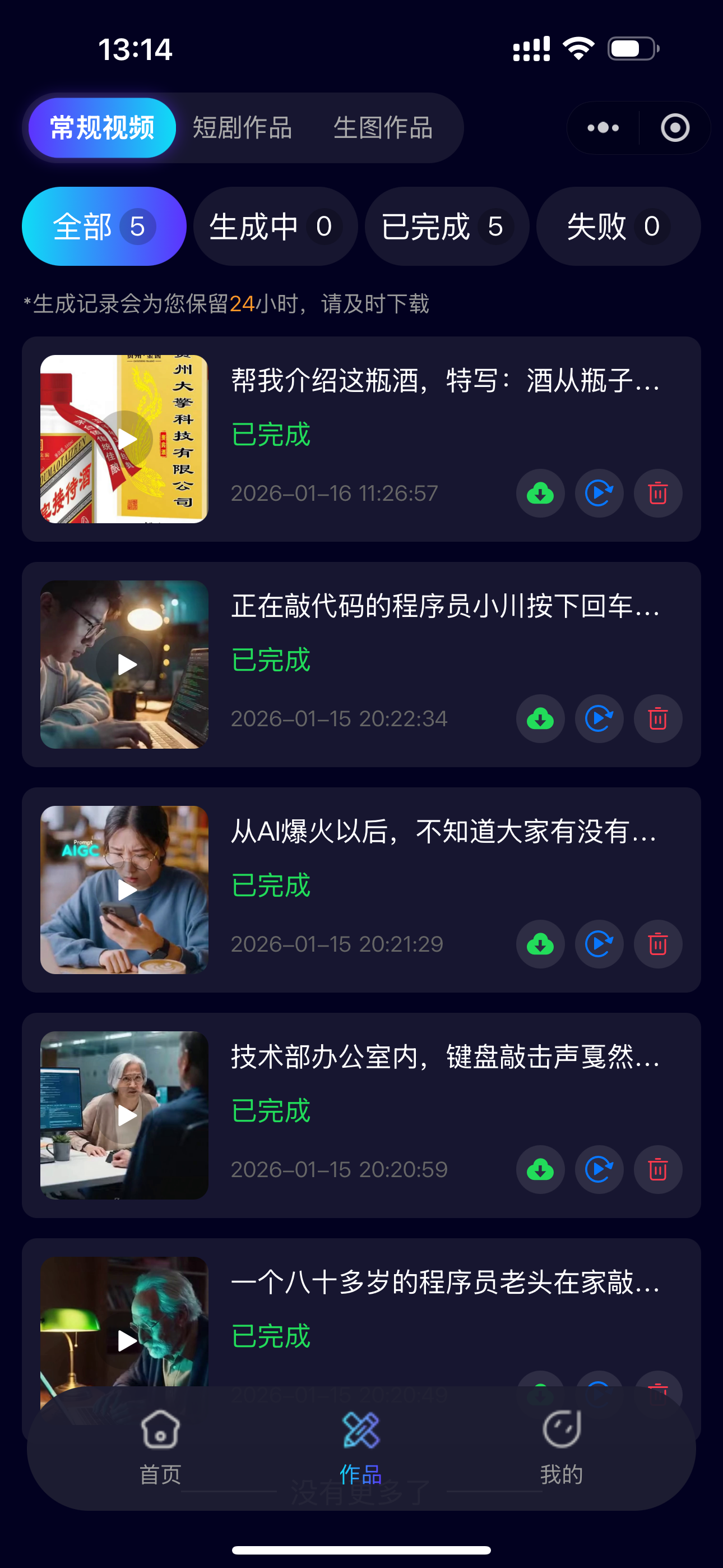The image size is (723, 1568).
Task: Download the 帮我介绍这瓶酒 video
Action: (x=540, y=493)
